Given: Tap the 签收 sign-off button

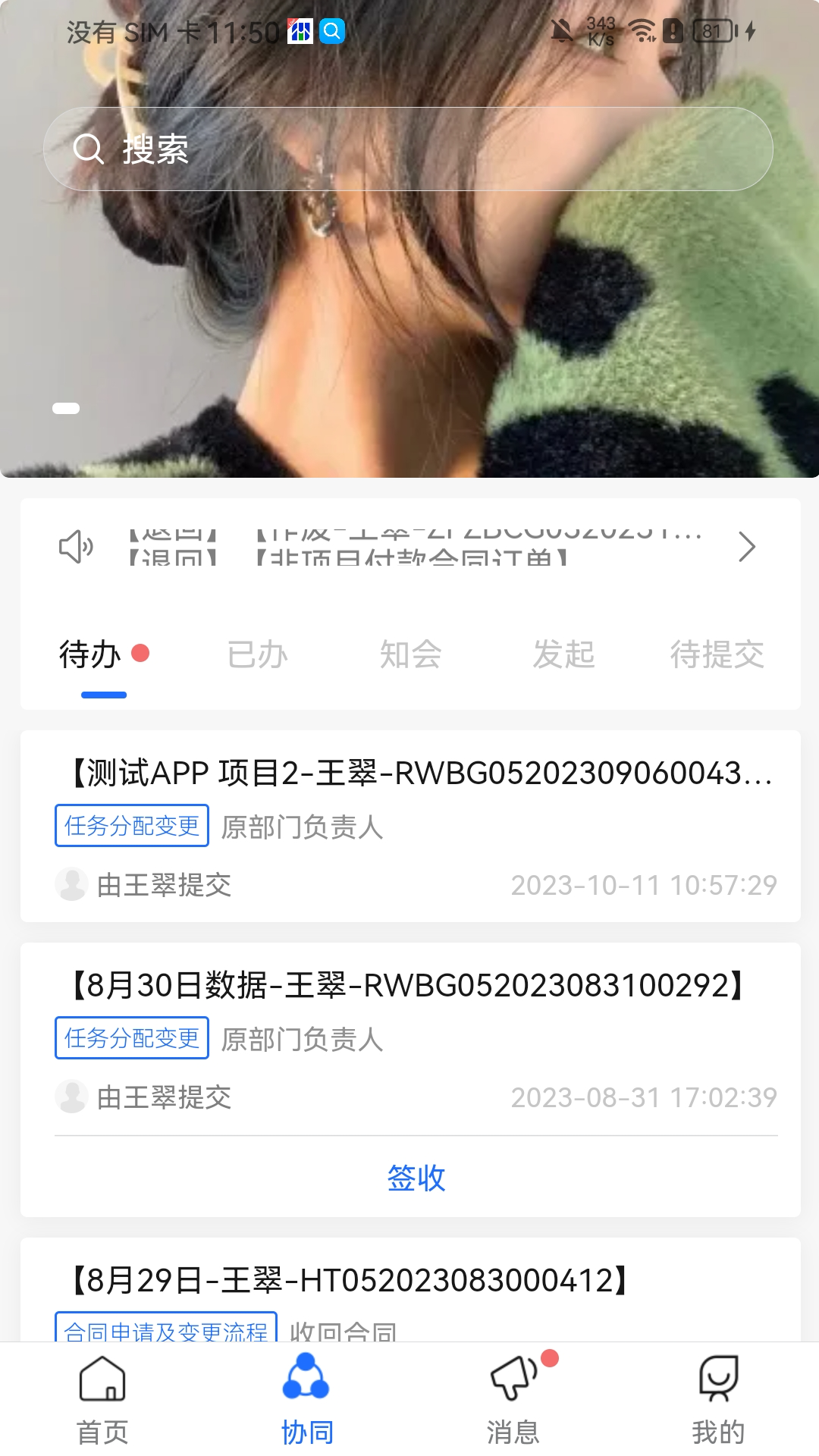Looking at the screenshot, I should 416,1178.
